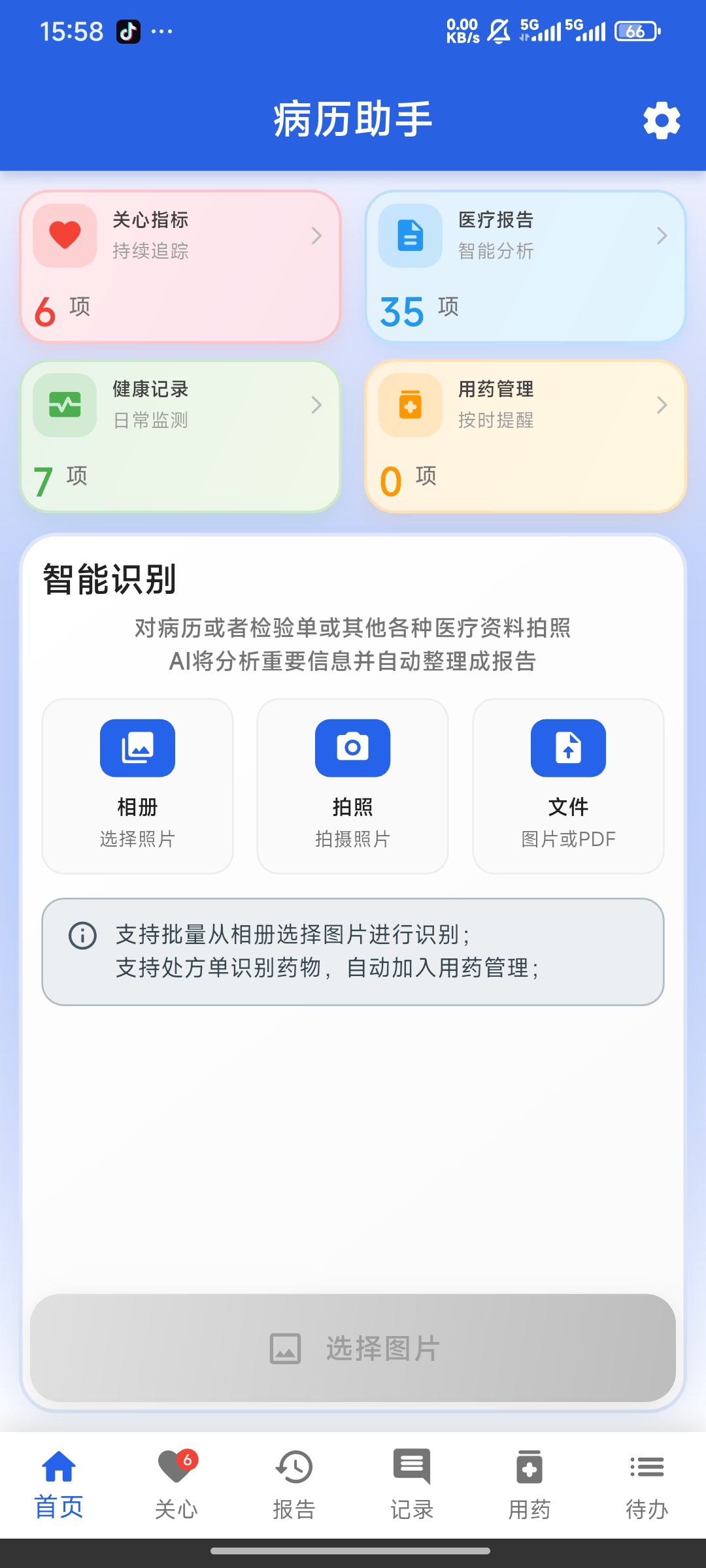Switch to the 用药 tab
Image resolution: width=706 pixels, height=1568 pixels.
pyautogui.click(x=529, y=1484)
